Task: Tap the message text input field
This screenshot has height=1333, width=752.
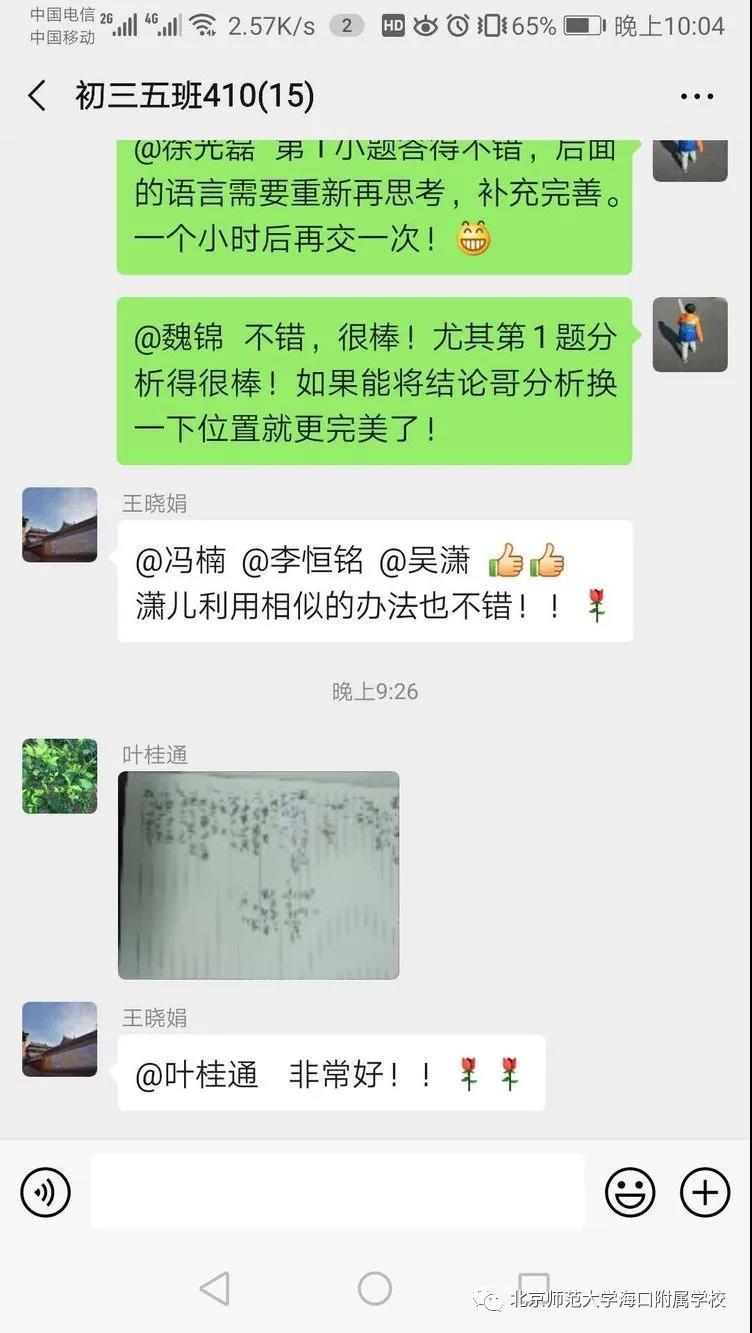Action: point(337,1192)
